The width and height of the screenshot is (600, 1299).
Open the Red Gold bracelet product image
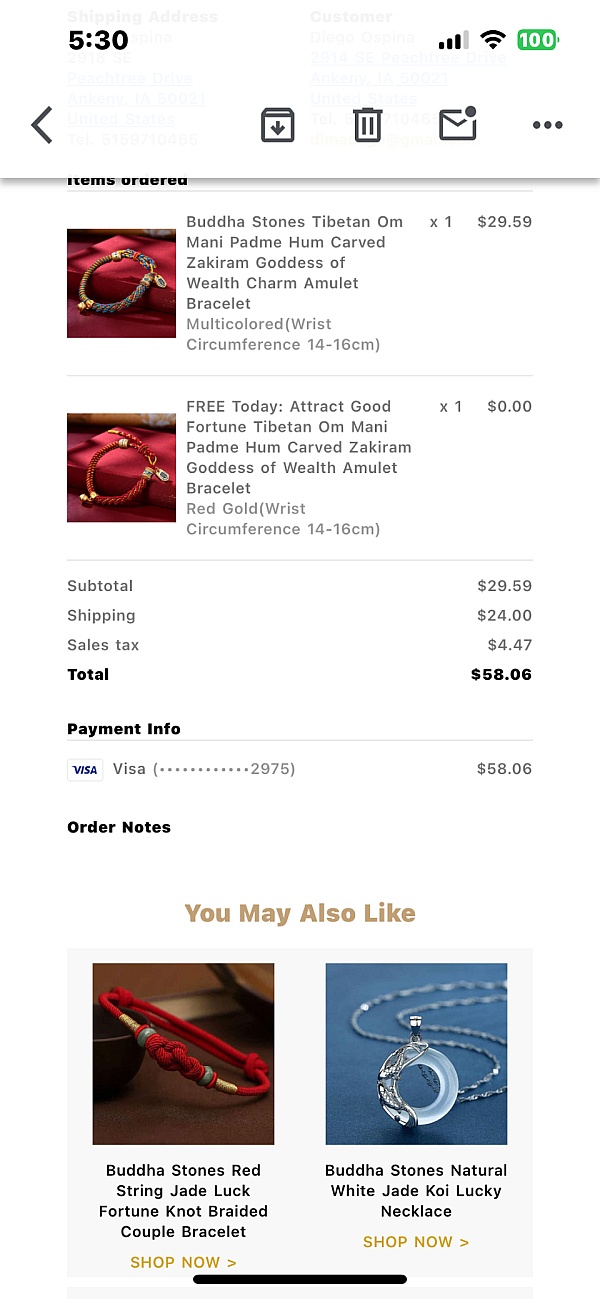coord(121,467)
